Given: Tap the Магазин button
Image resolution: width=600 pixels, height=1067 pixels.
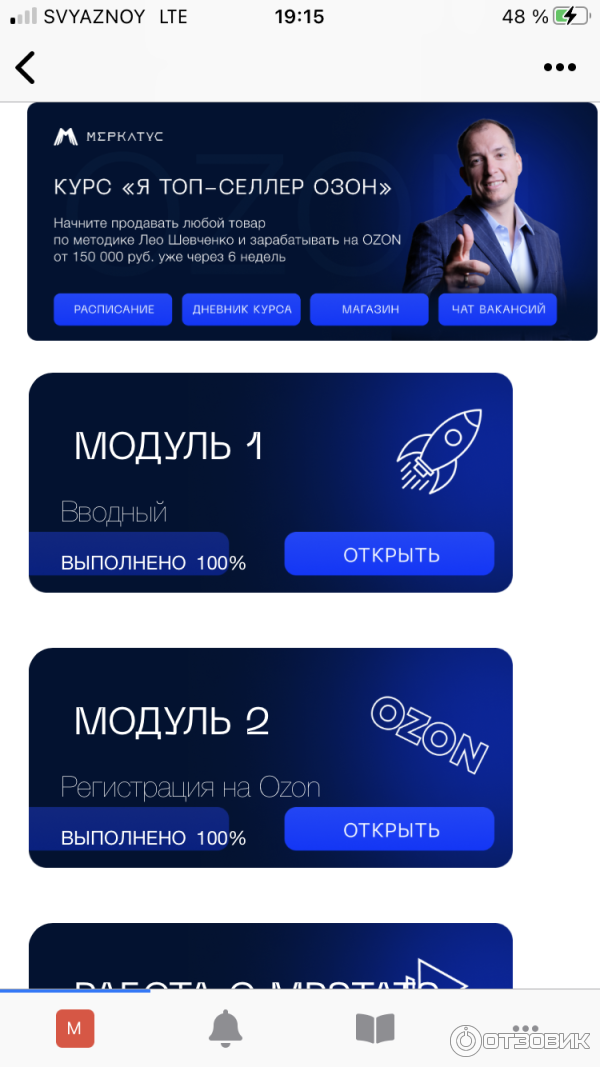Looking at the screenshot, I should pyautogui.click(x=369, y=309).
